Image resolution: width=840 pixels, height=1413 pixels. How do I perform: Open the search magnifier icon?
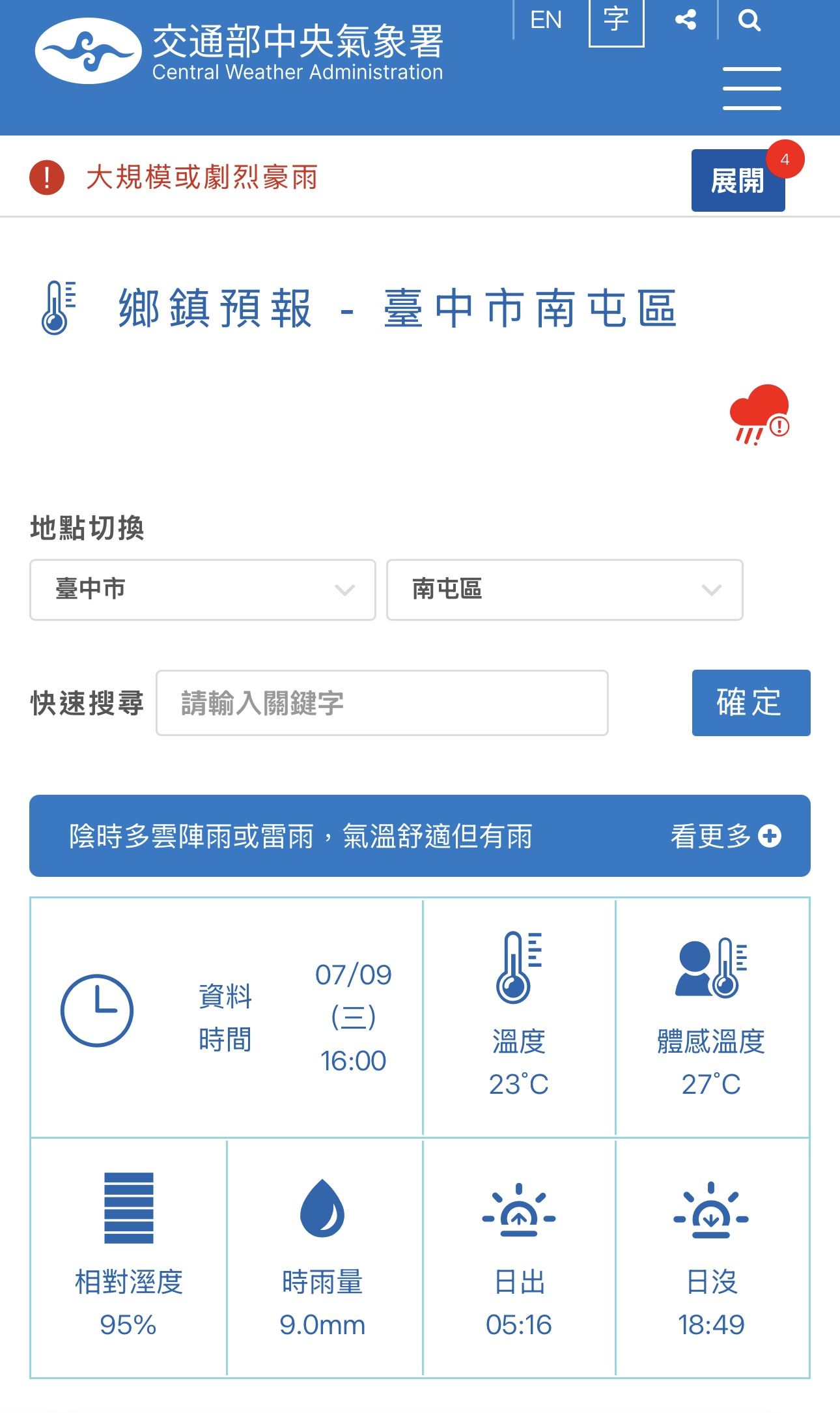pyautogui.click(x=749, y=20)
